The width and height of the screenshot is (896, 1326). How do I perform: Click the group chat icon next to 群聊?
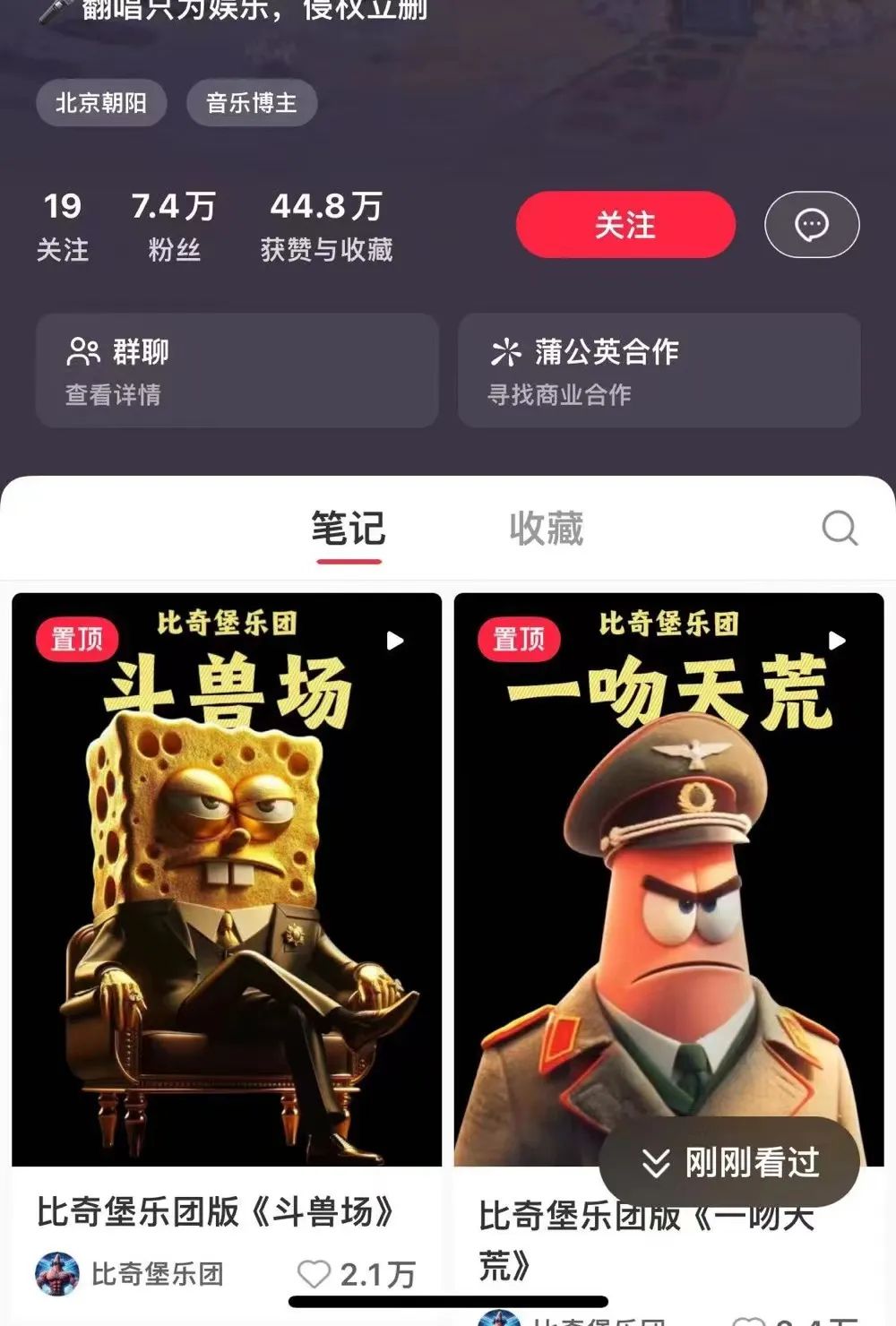82,351
